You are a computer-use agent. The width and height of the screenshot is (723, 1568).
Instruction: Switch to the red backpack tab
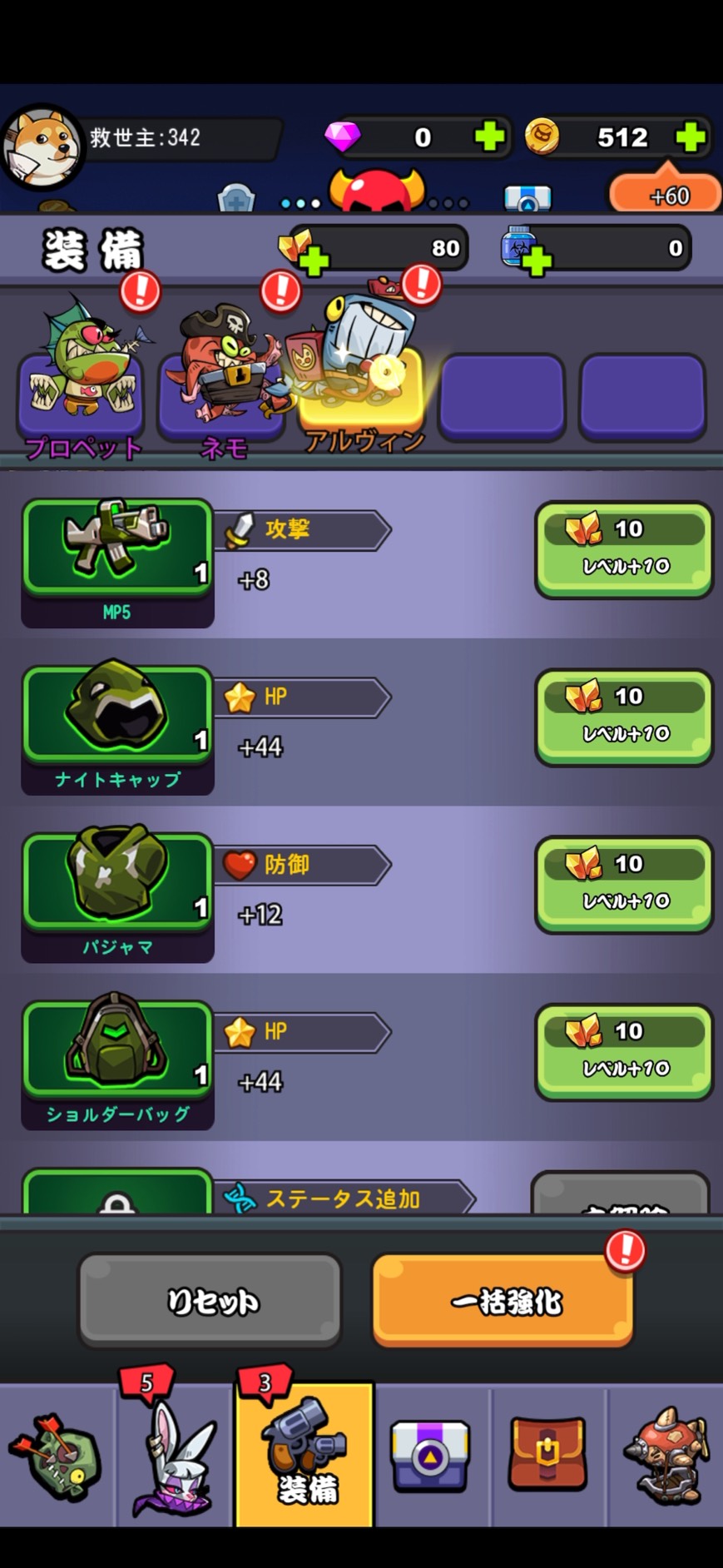coord(547,1458)
